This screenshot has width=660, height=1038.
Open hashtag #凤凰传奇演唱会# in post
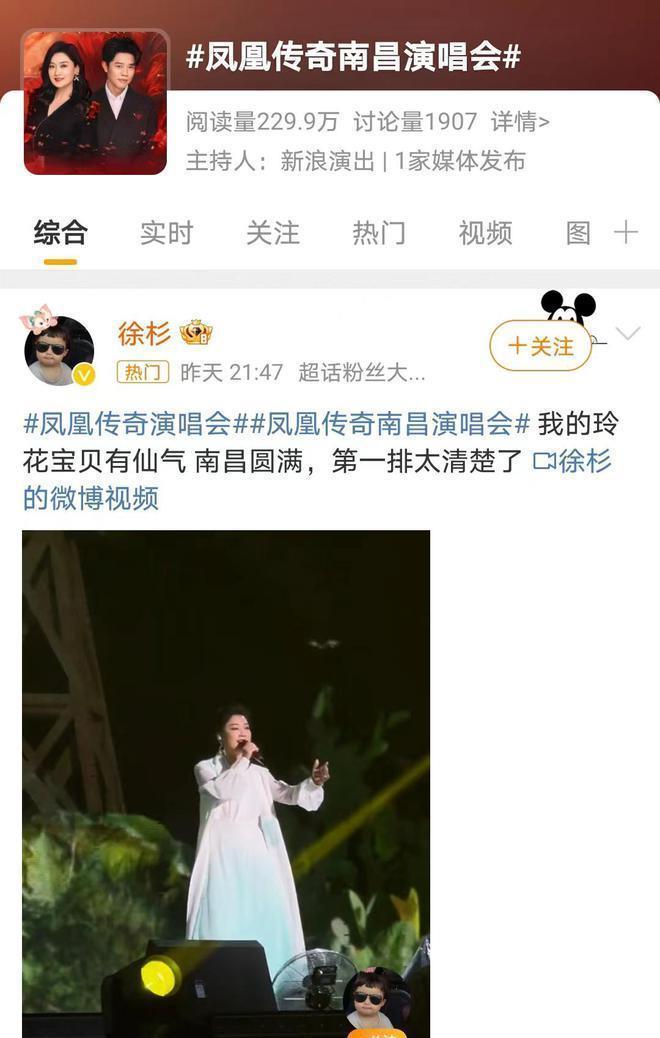[128, 423]
